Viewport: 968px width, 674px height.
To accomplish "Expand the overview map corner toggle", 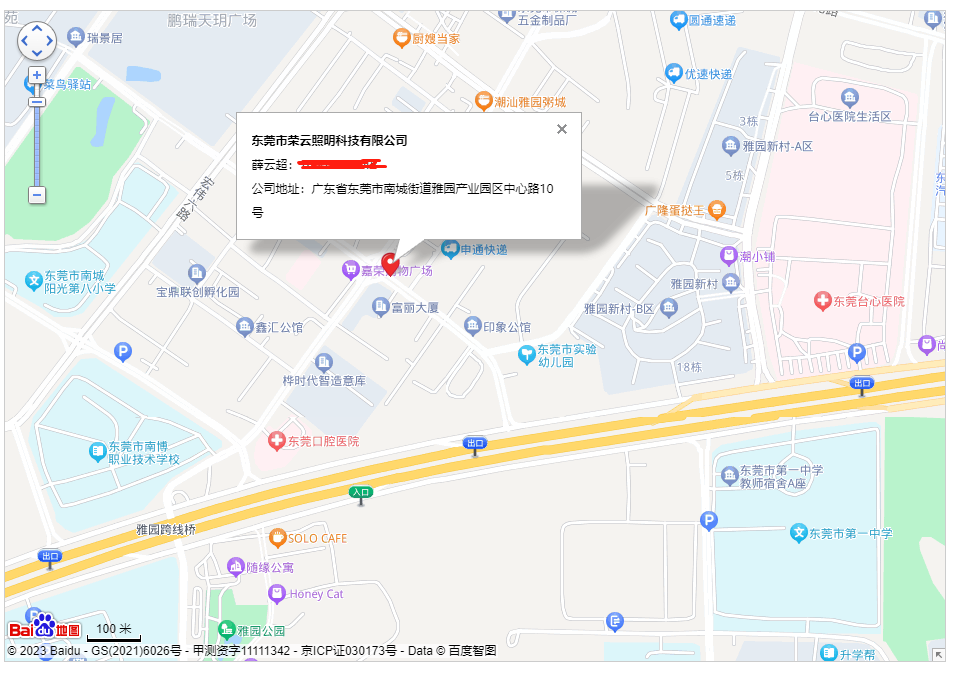I will (x=938, y=654).
